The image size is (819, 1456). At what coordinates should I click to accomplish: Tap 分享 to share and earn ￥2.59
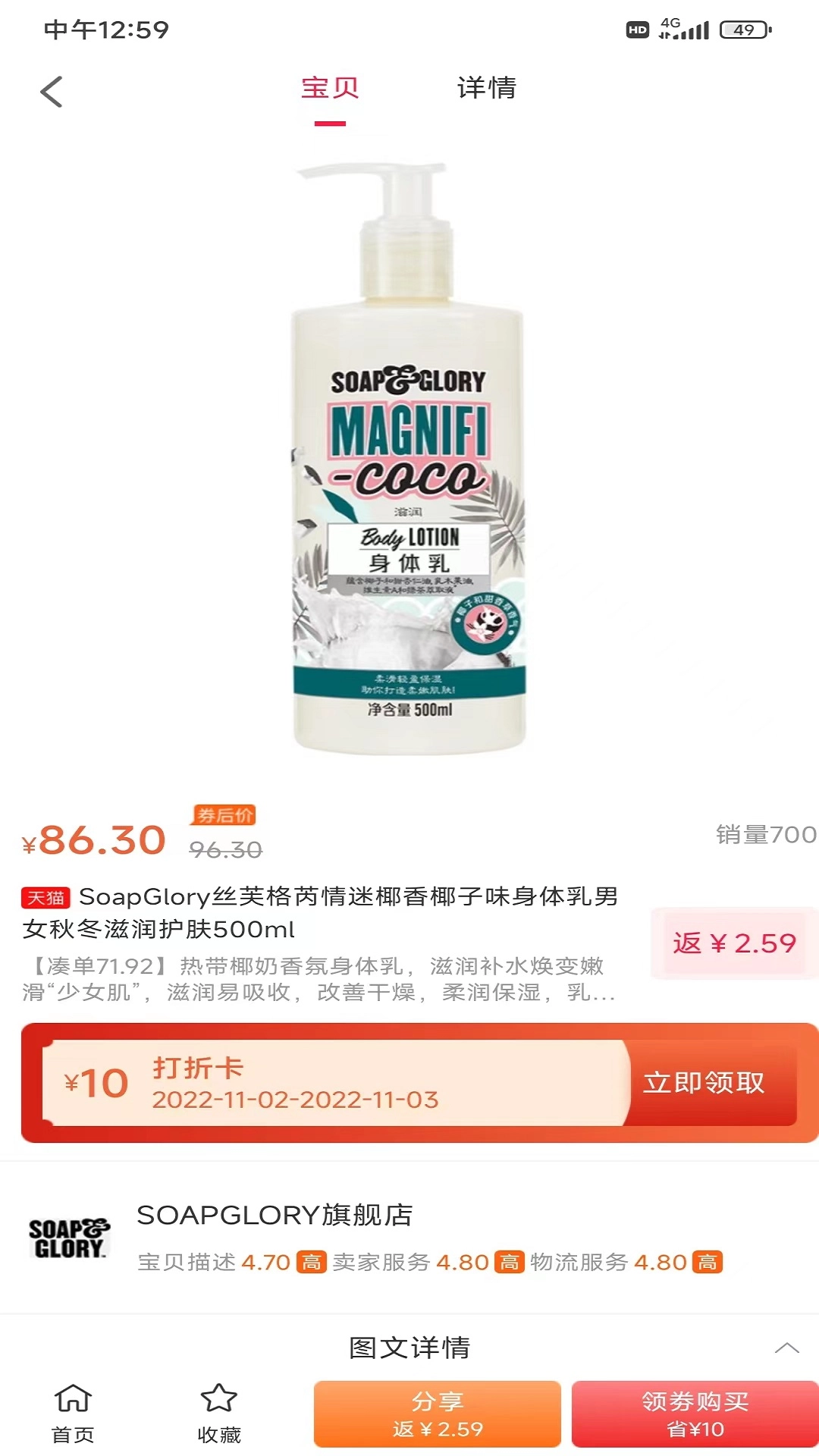point(438,1414)
